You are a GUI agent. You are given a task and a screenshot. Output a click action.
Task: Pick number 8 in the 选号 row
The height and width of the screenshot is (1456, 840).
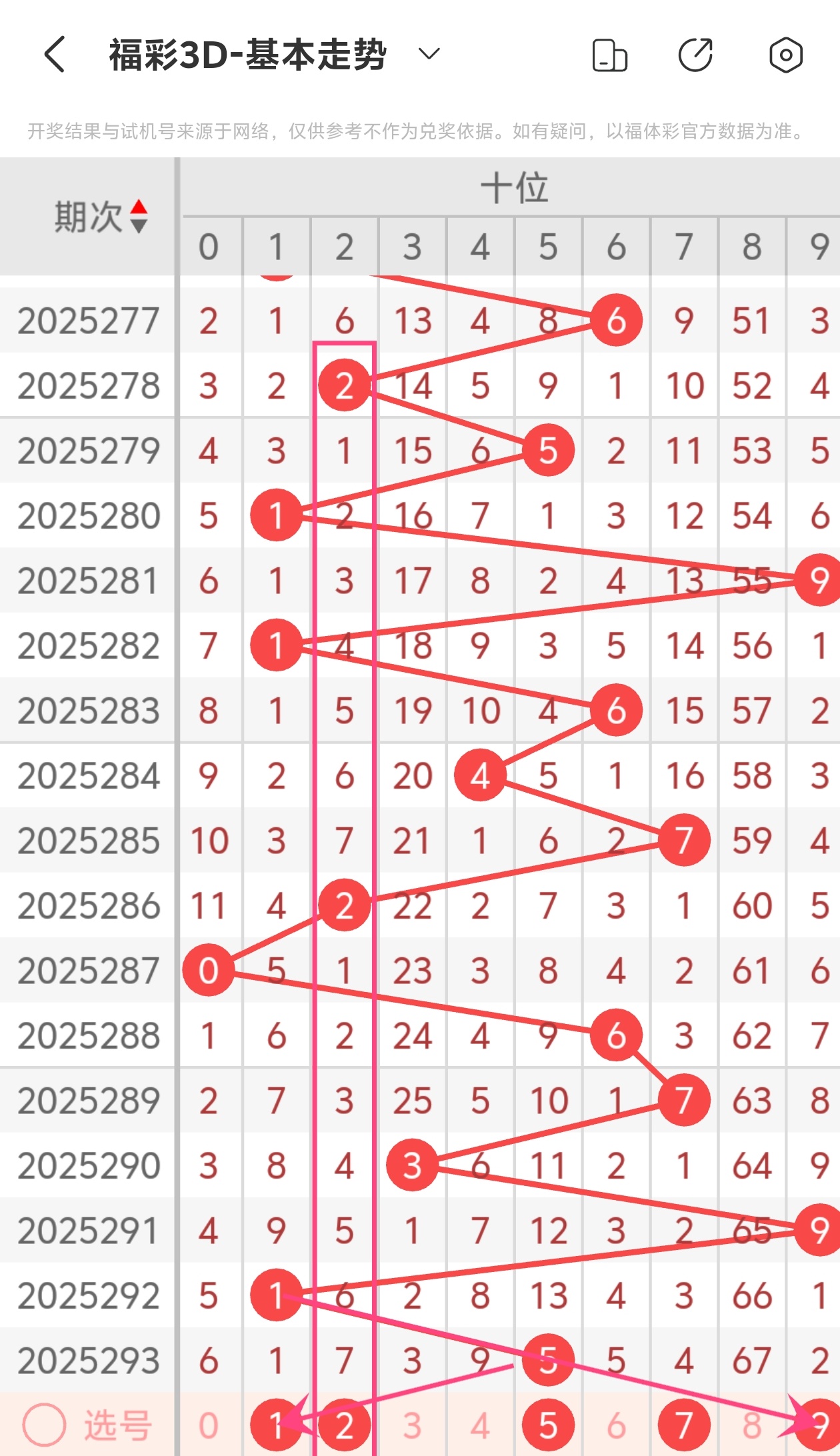(x=752, y=1425)
